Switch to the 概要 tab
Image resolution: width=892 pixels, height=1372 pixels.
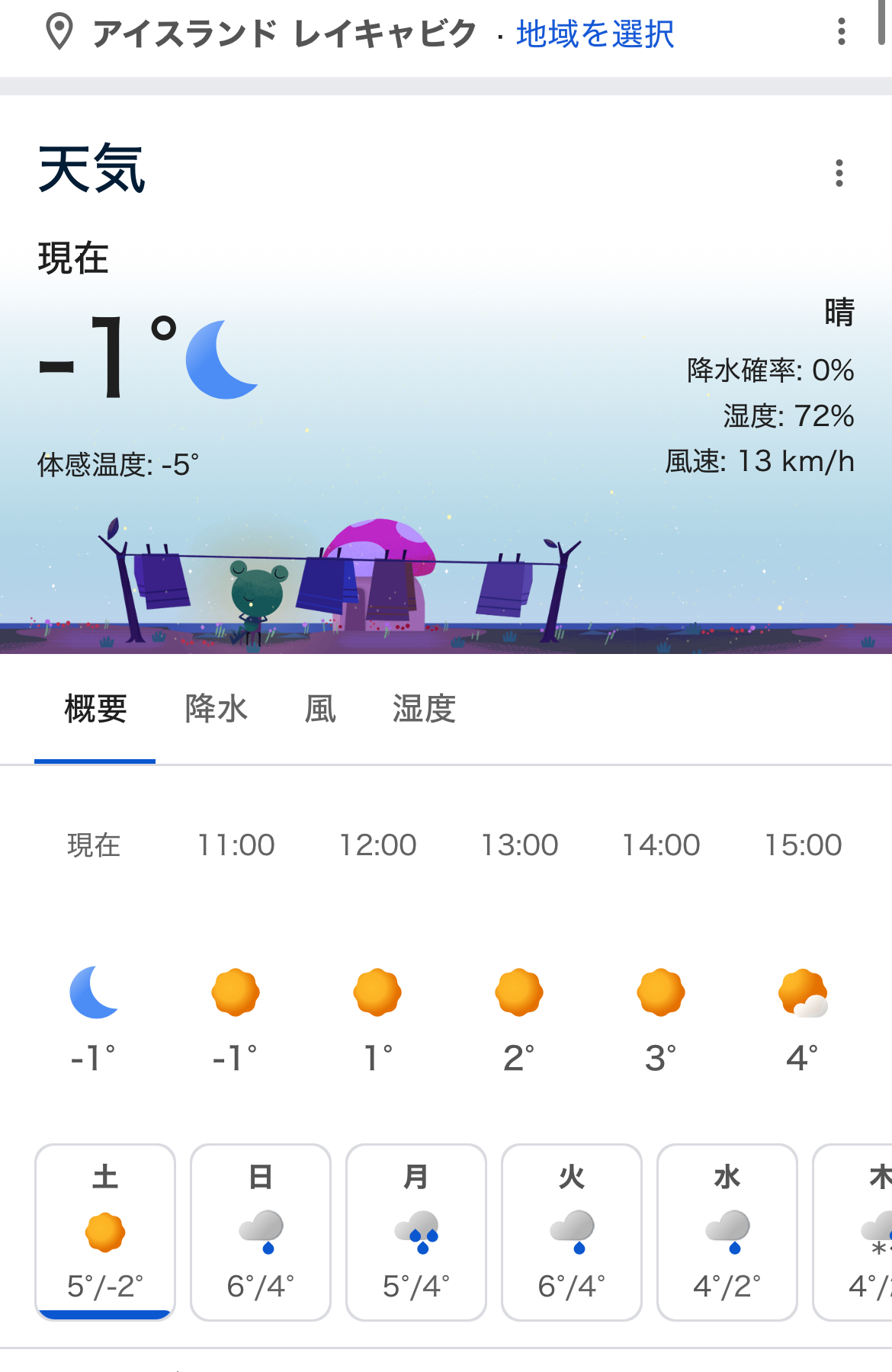tap(95, 710)
